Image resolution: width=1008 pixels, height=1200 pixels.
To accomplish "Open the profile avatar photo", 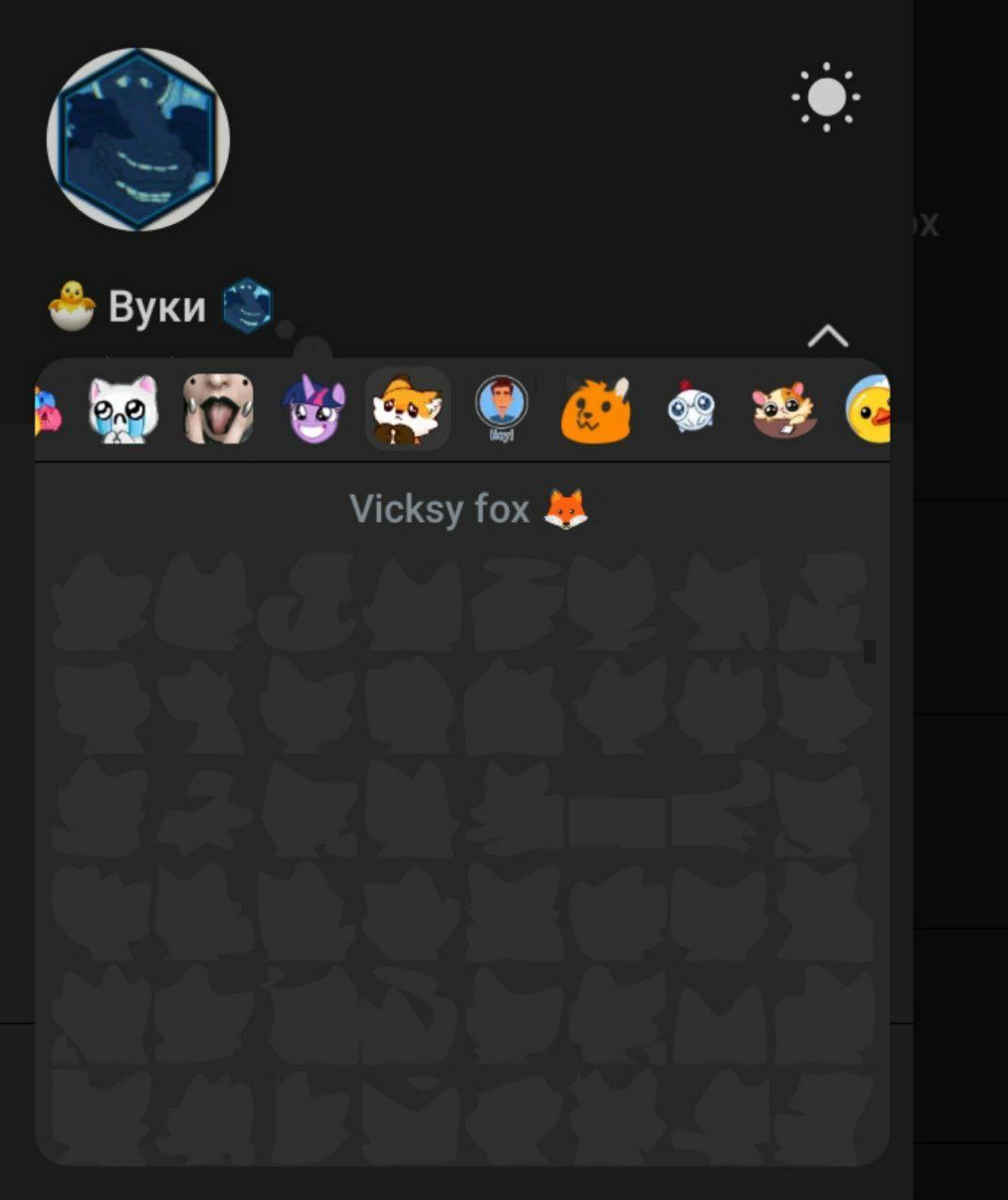I will click(138, 140).
